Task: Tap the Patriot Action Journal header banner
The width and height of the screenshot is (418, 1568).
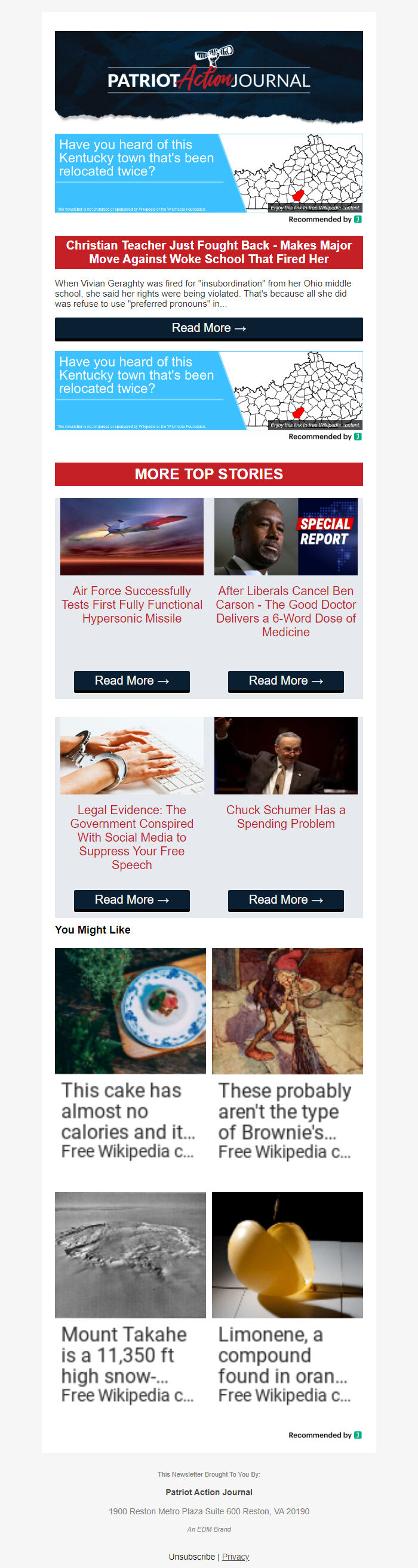Action: (x=208, y=76)
